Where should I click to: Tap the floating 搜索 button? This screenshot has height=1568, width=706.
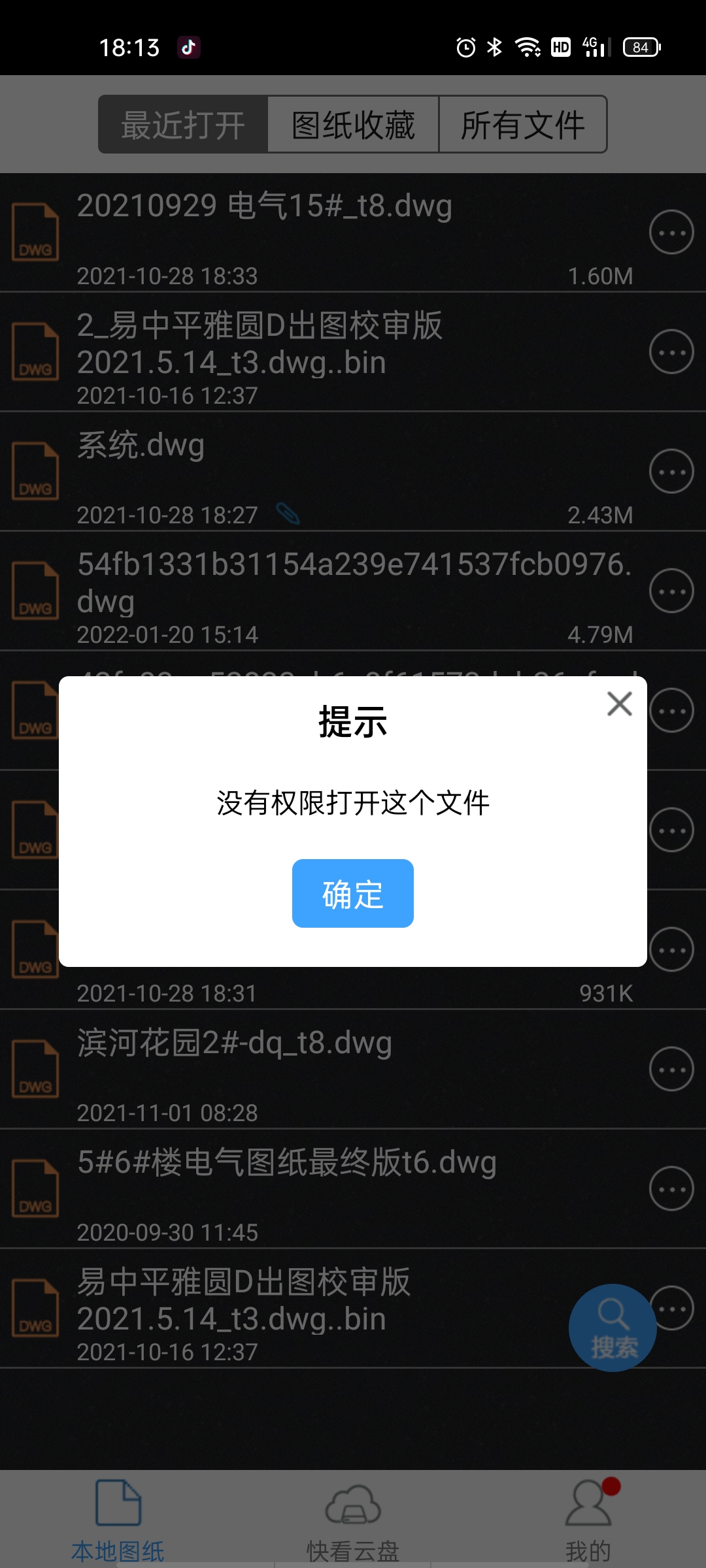tap(613, 1328)
